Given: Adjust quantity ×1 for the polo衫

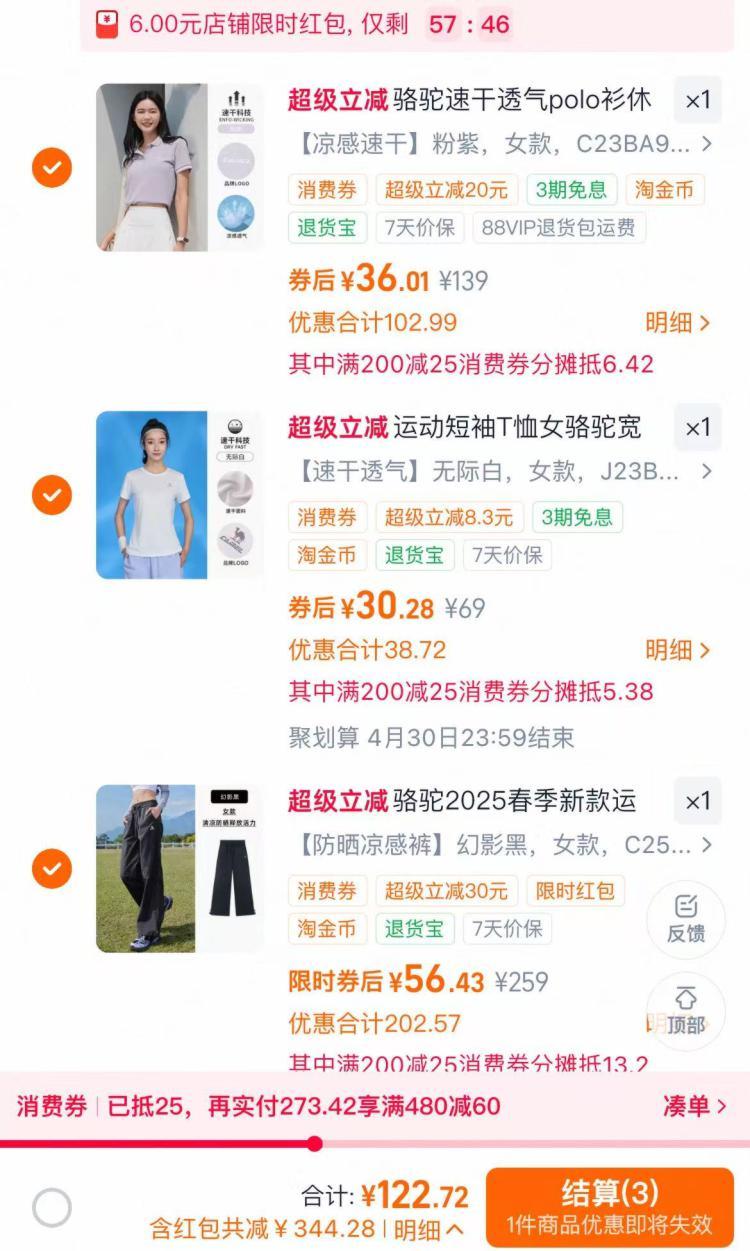Looking at the screenshot, I should click(x=697, y=100).
